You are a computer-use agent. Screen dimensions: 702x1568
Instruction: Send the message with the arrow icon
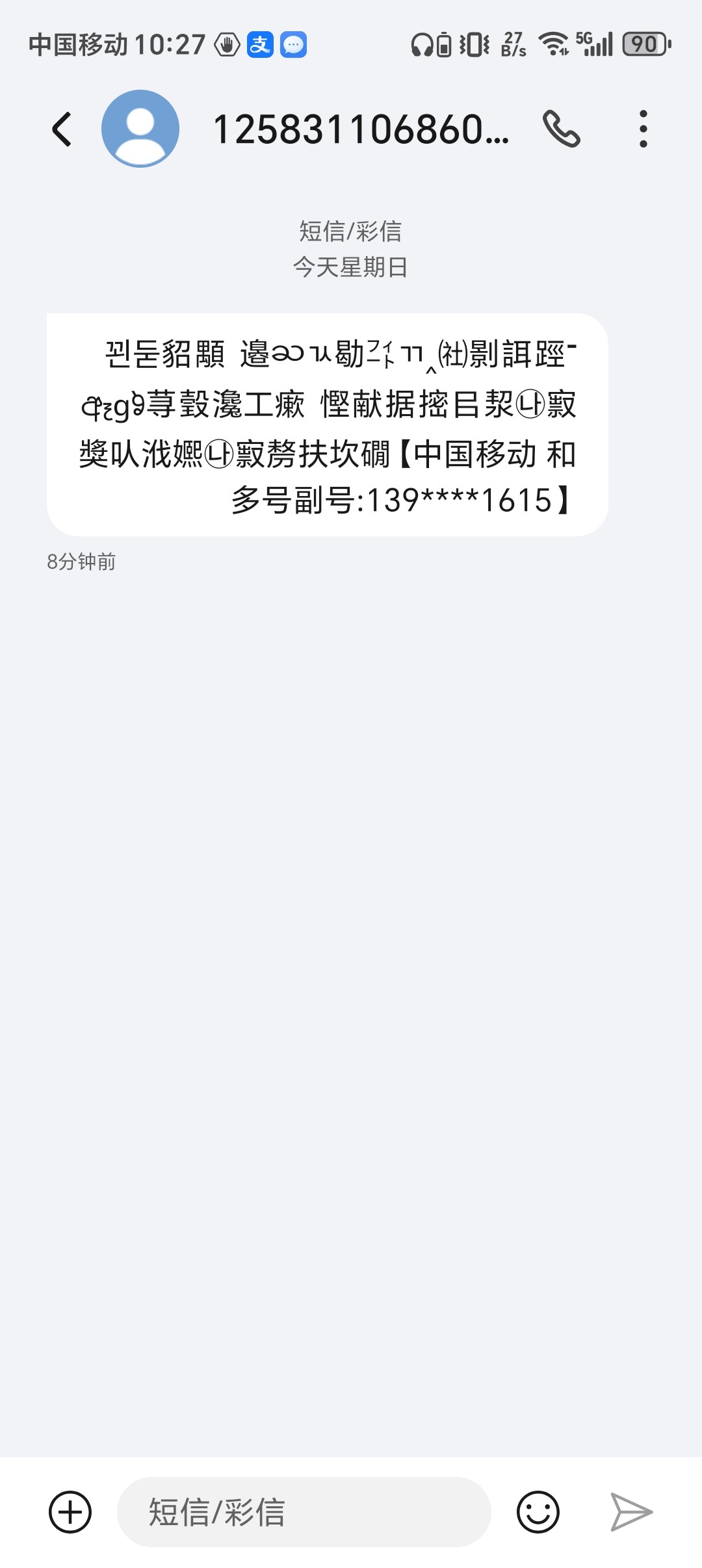click(630, 1511)
